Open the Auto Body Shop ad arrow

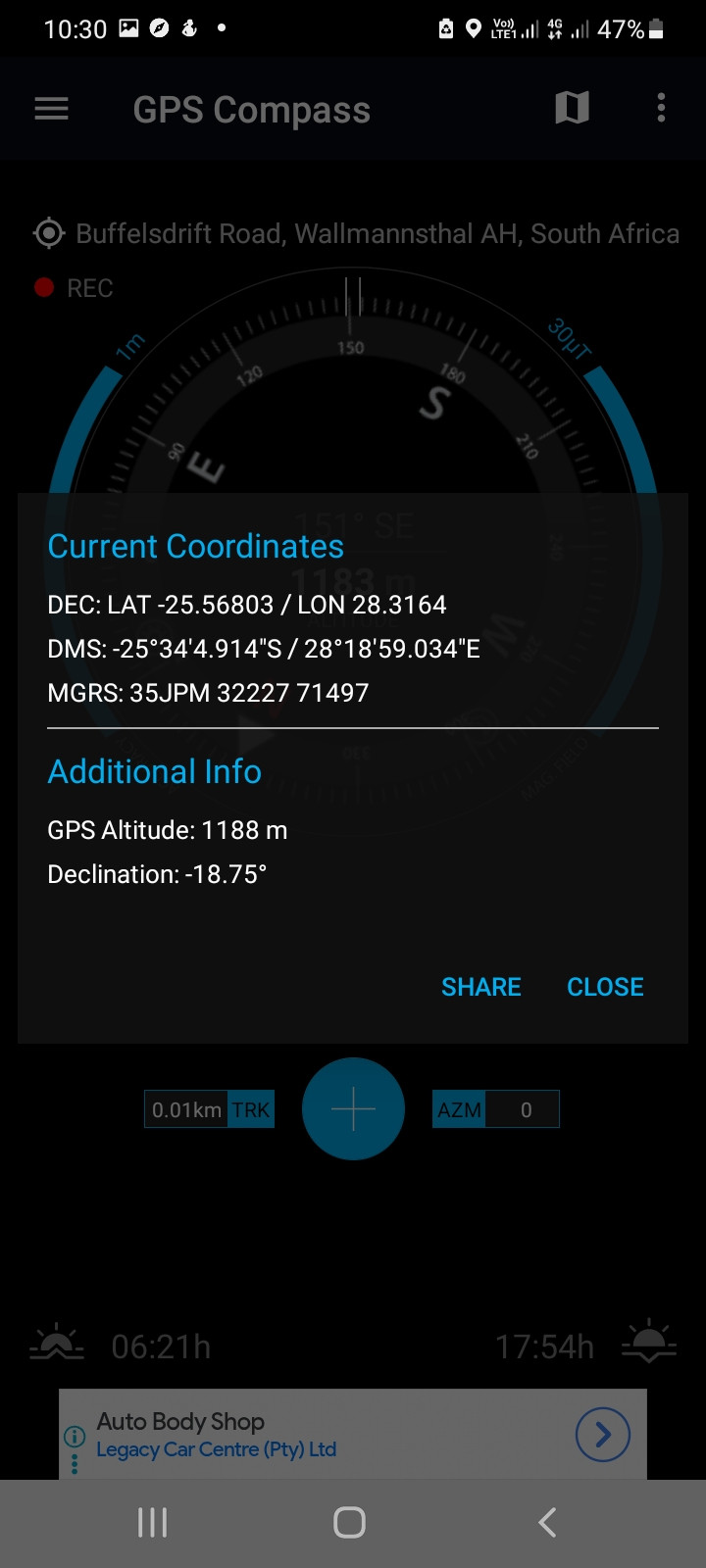(602, 1435)
